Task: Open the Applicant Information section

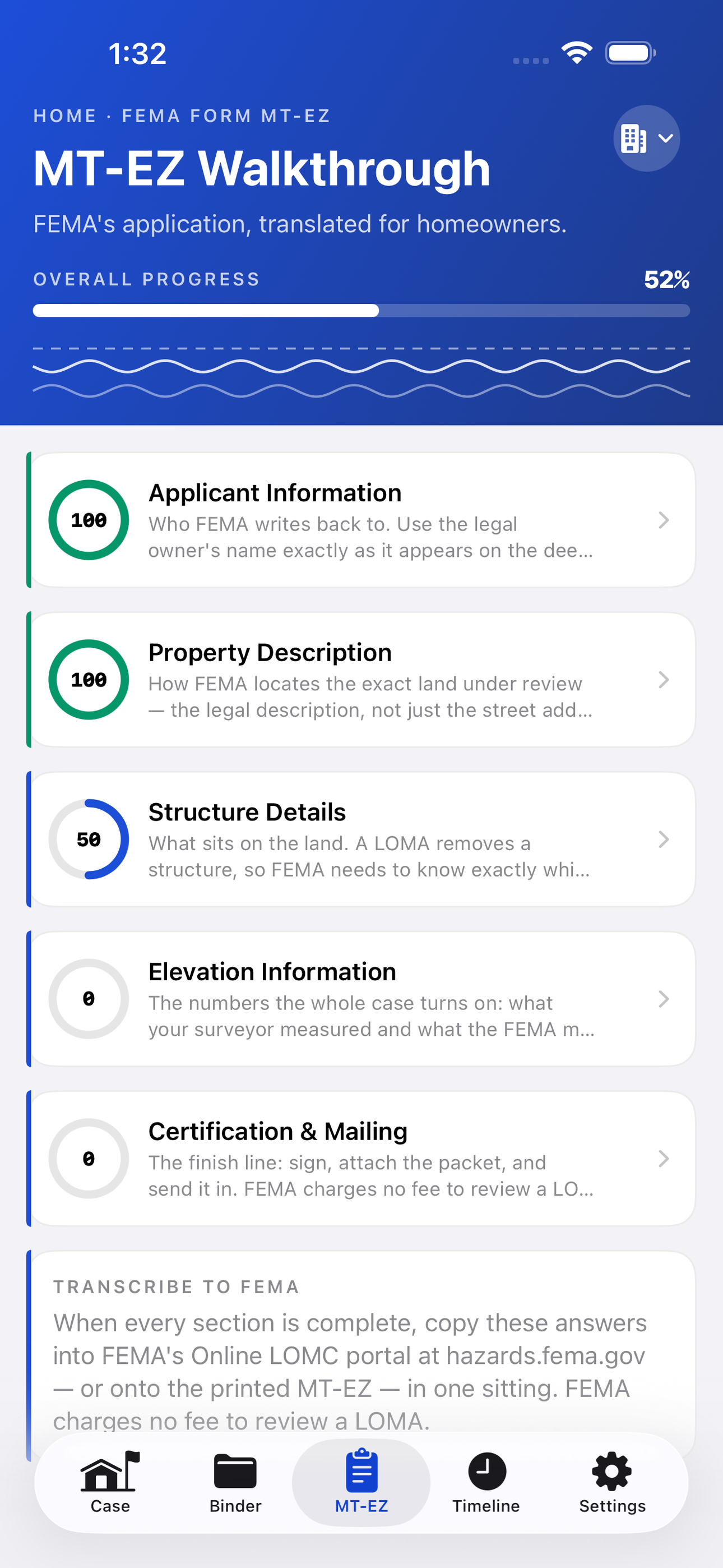Action: tap(361, 520)
